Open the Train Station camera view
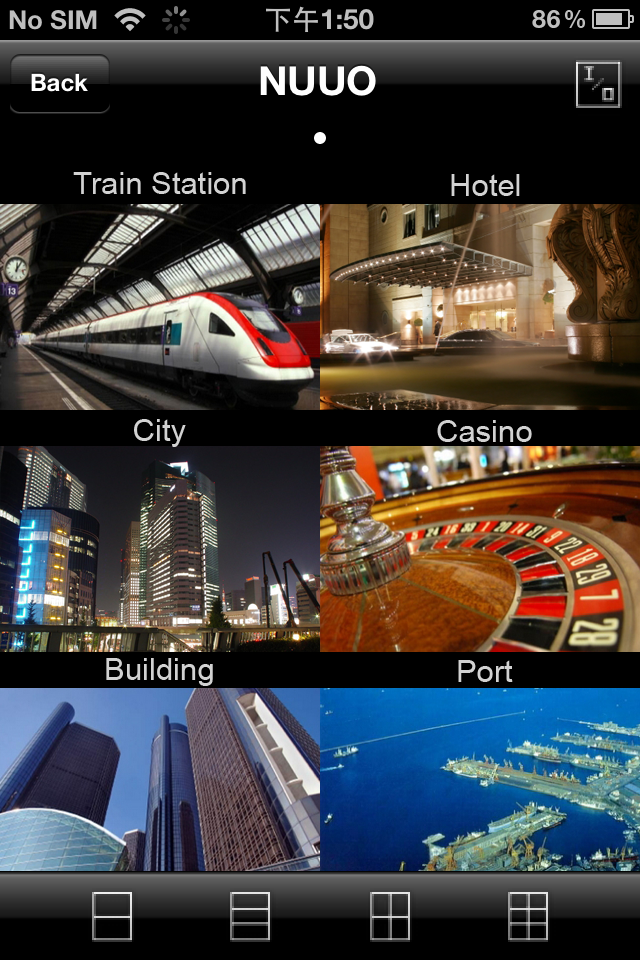The height and width of the screenshot is (960, 640). 160,306
